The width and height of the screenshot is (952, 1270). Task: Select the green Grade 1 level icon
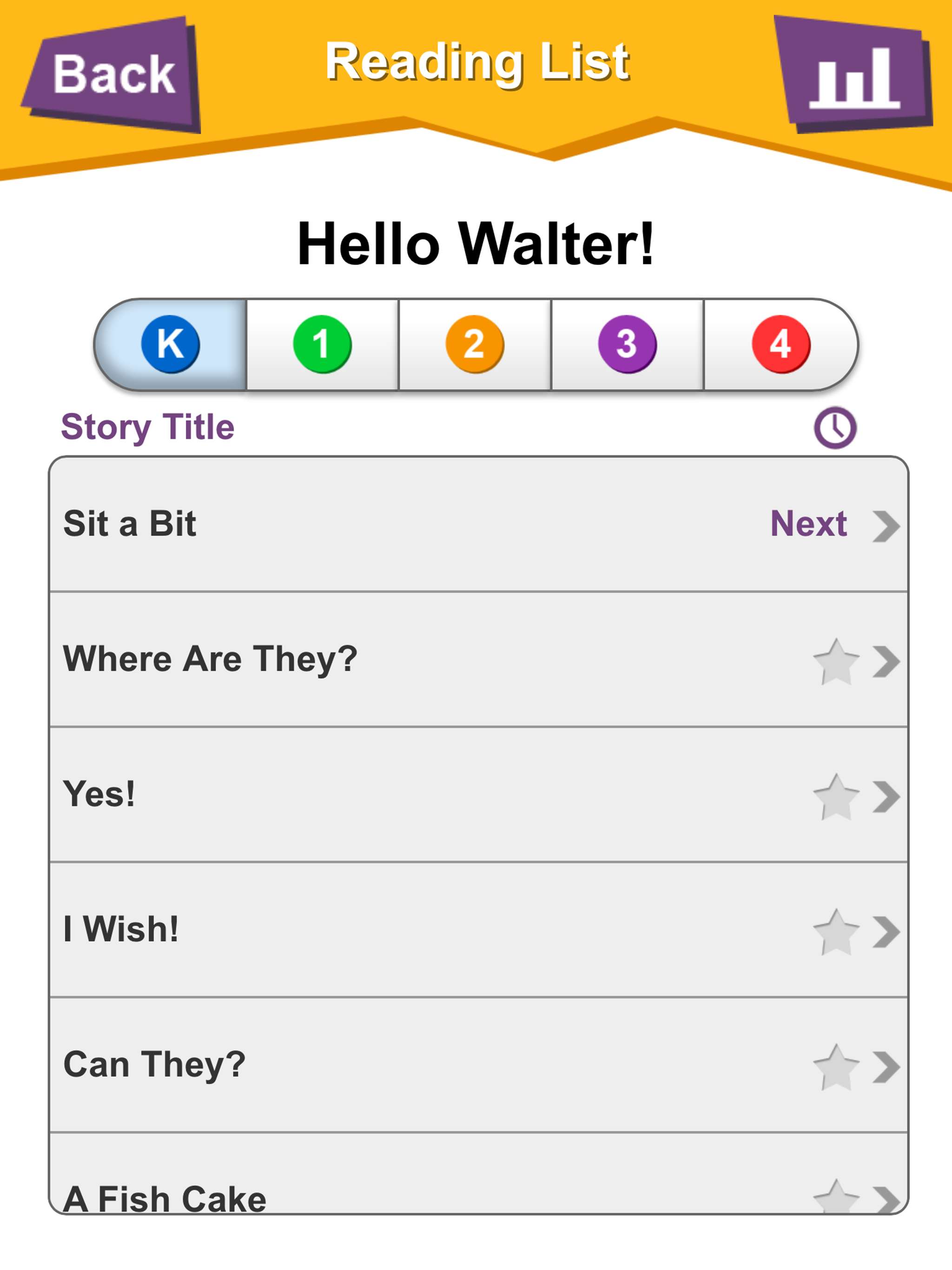322,344
